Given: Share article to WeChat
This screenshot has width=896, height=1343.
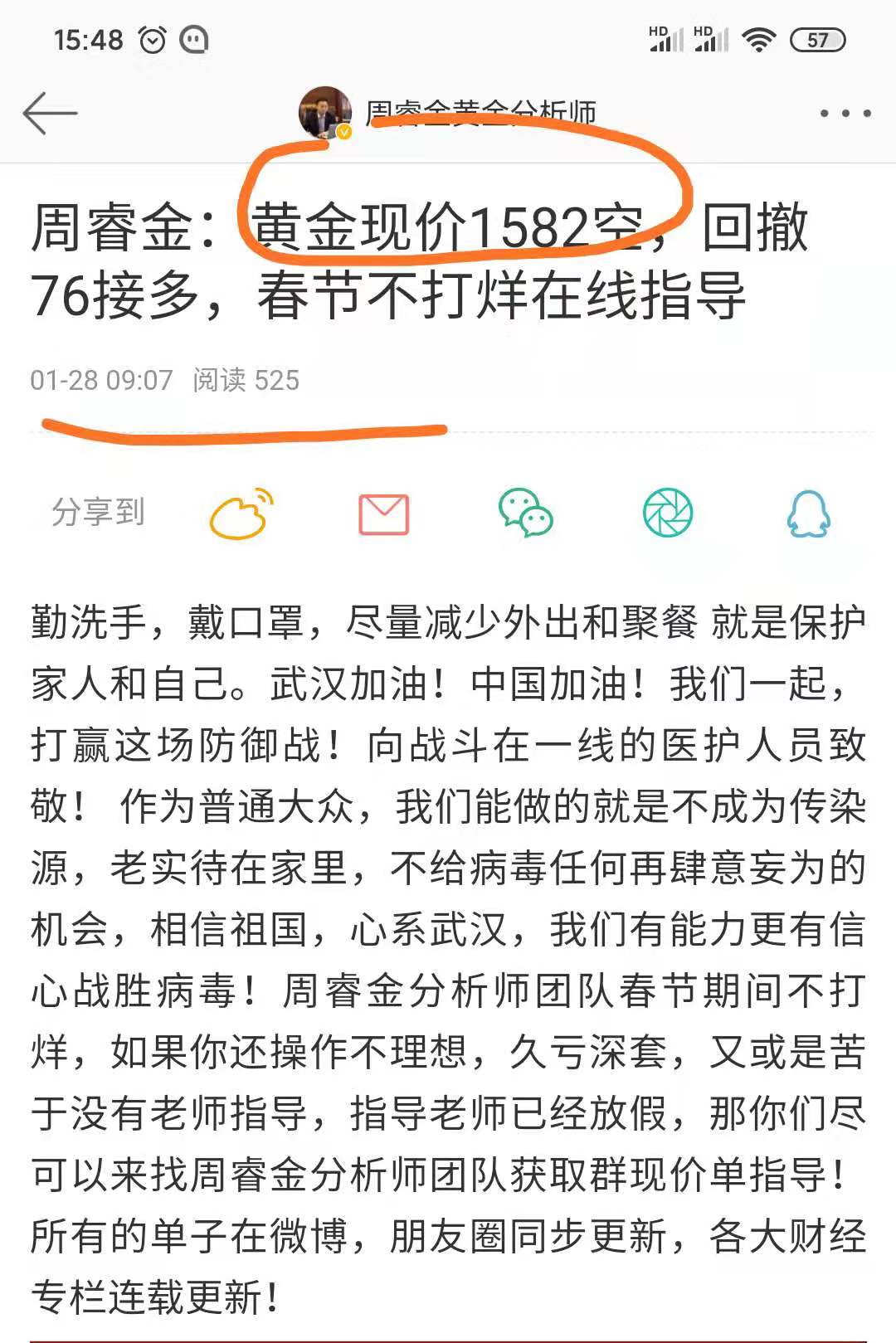Looking at the screenshot, I should pyautogui.click(x=525, y=513).
